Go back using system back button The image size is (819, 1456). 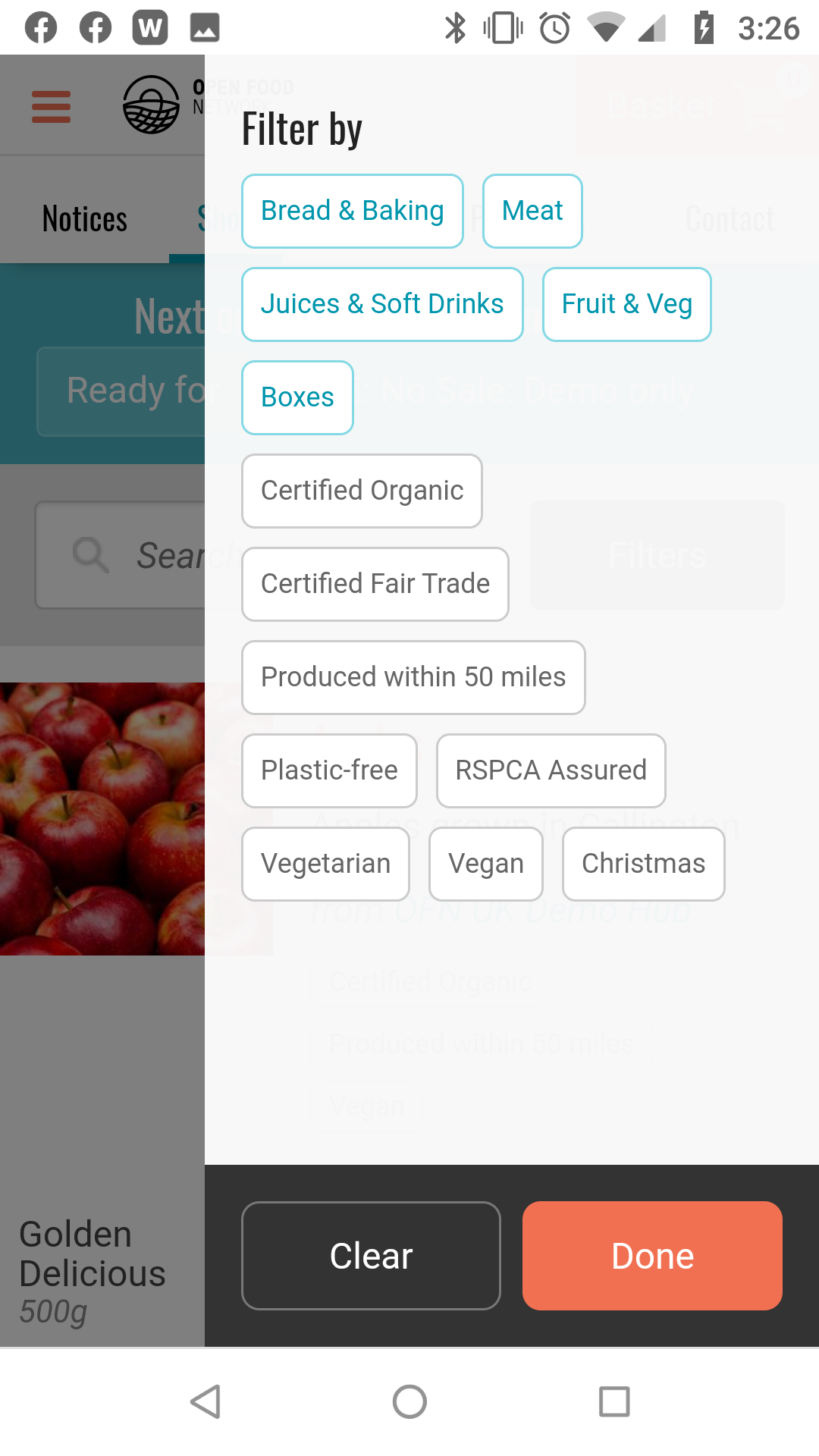(205, 1401)
